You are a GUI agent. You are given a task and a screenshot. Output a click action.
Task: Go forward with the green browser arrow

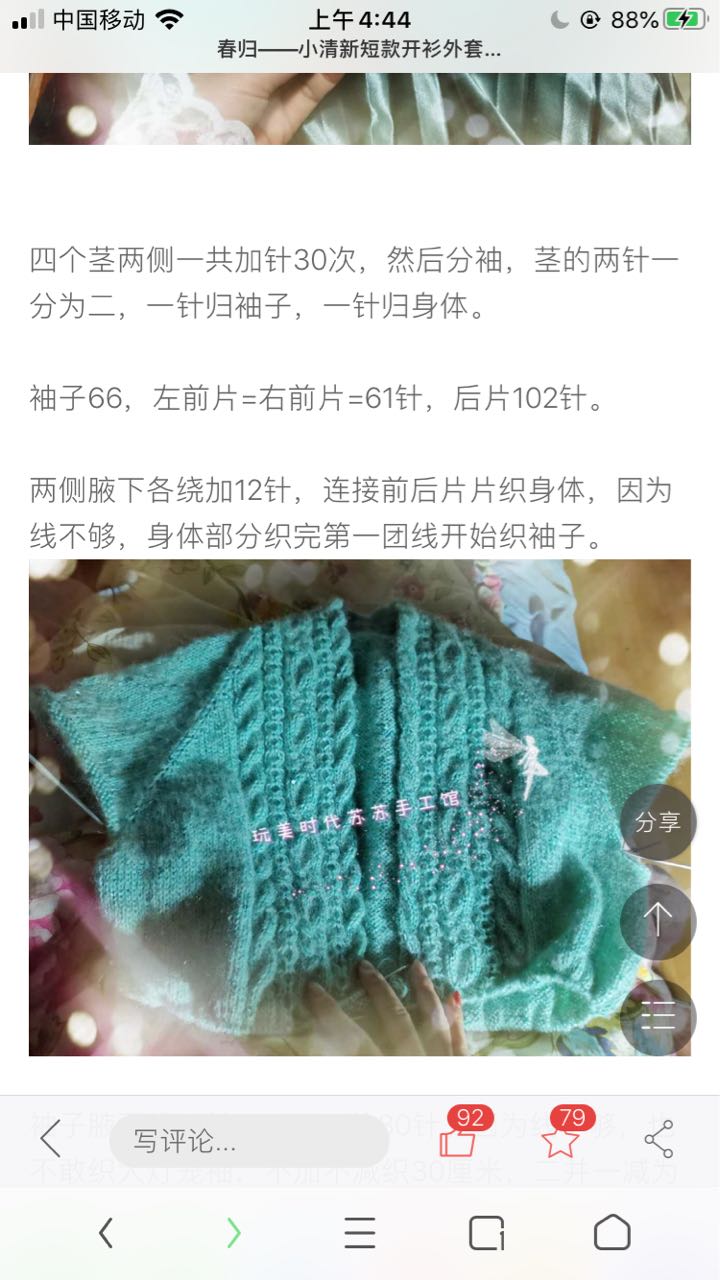pos(233,1233)
